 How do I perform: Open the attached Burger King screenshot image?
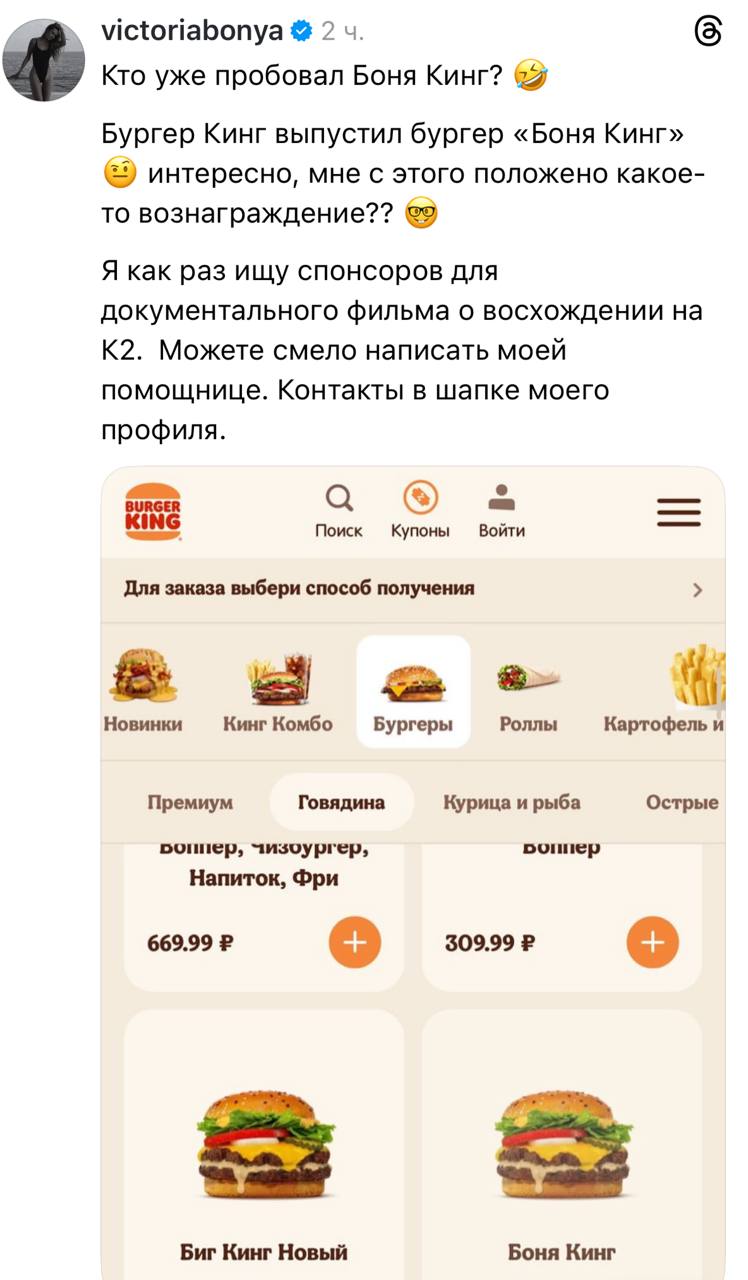click(x=412, y=872)
